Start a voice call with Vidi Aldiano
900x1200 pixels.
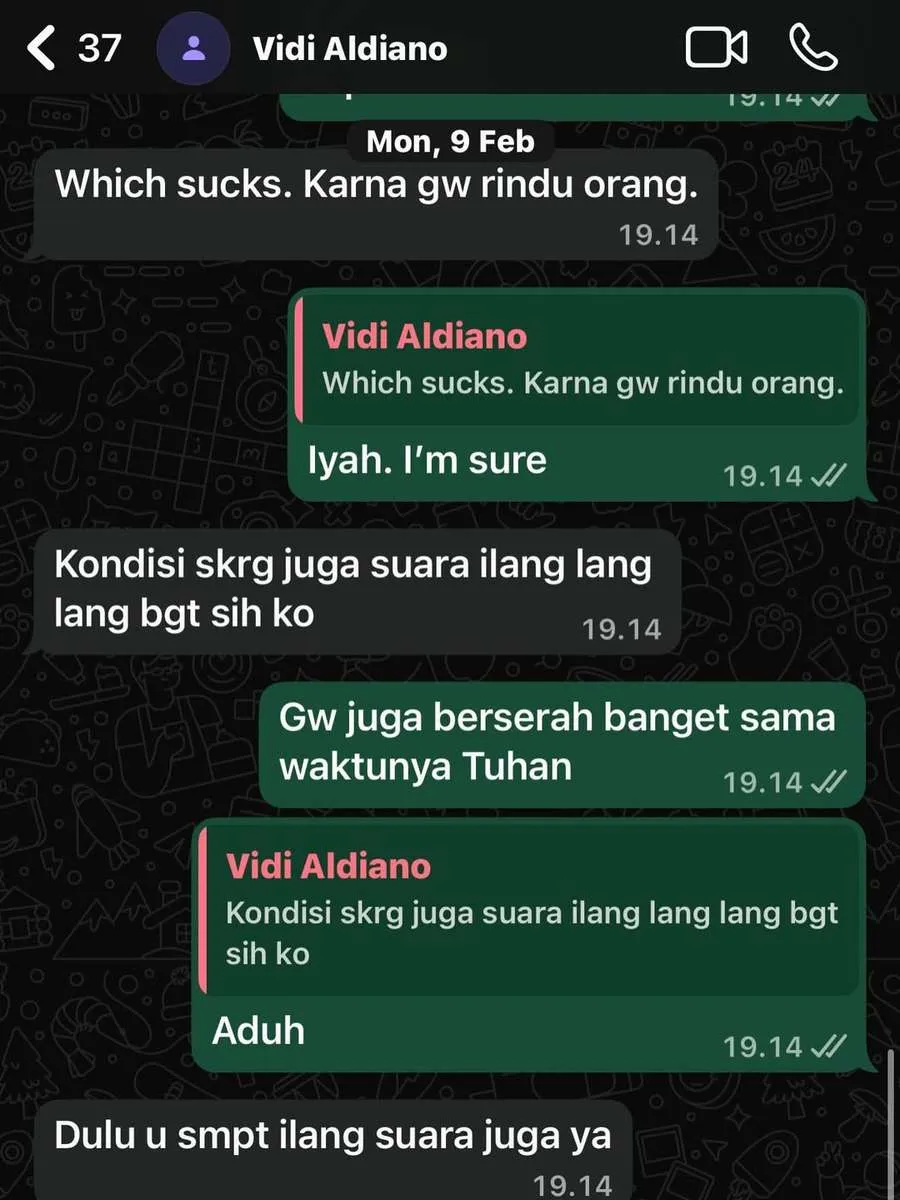[x=812, y=47]
